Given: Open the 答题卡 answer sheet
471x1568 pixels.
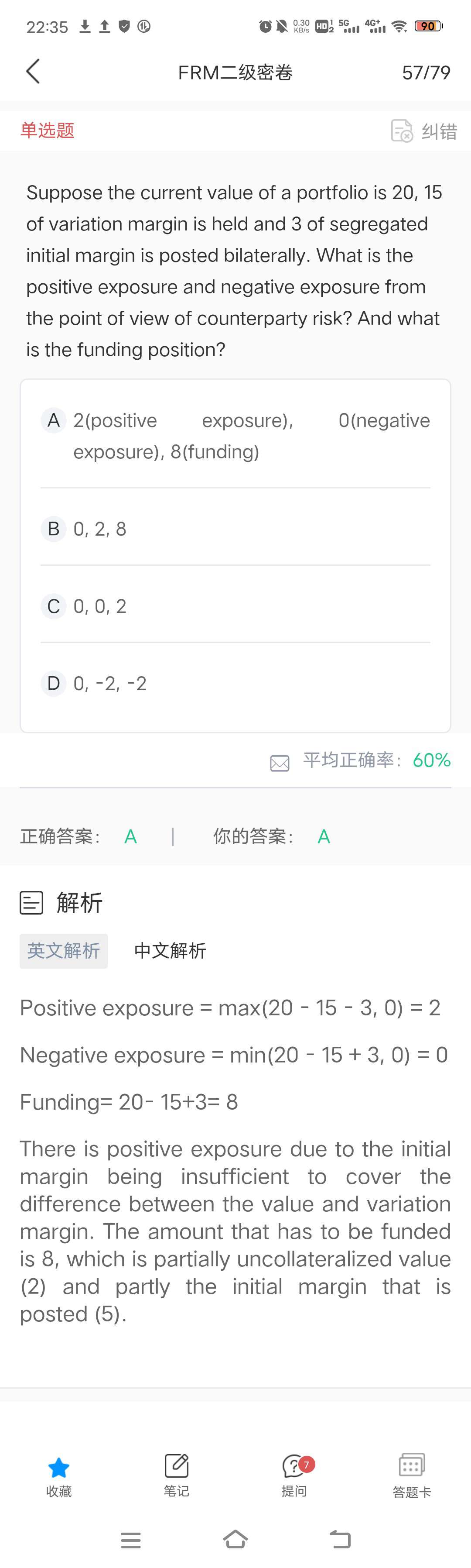Looking at the screenshot, I should [x=411, y=1475].
